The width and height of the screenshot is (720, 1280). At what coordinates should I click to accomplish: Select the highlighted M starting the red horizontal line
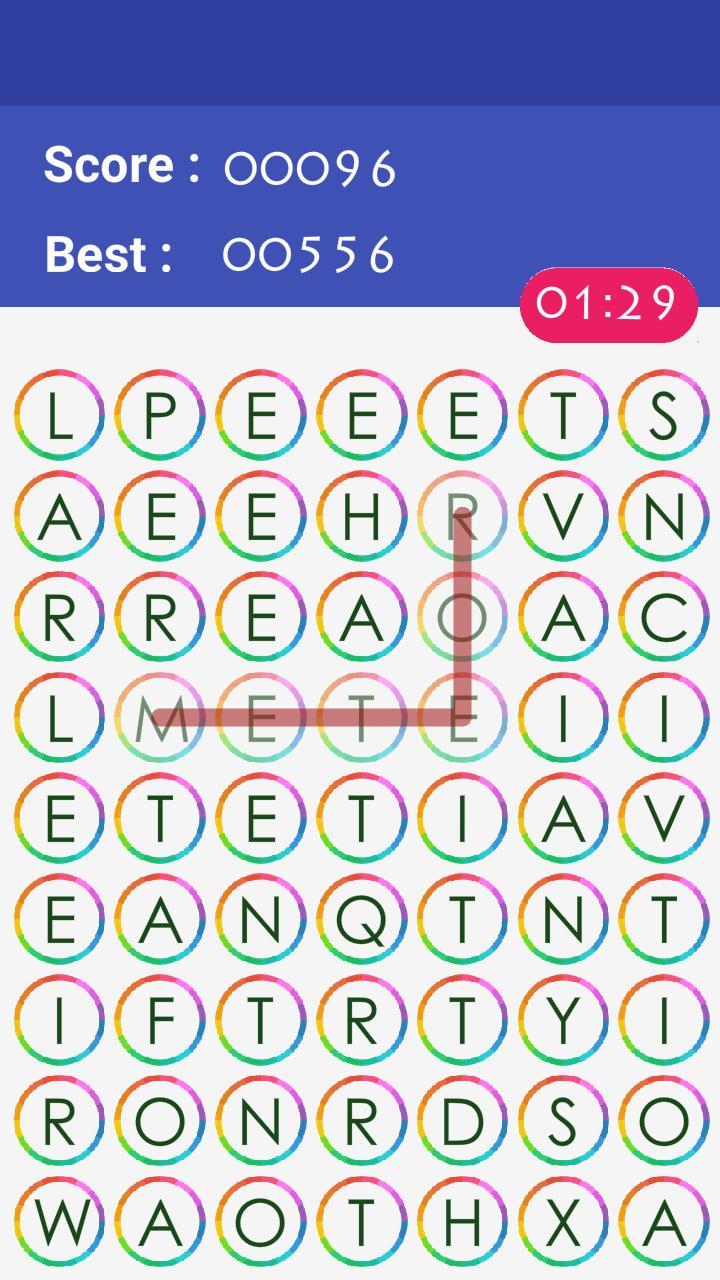coord(159,715)
